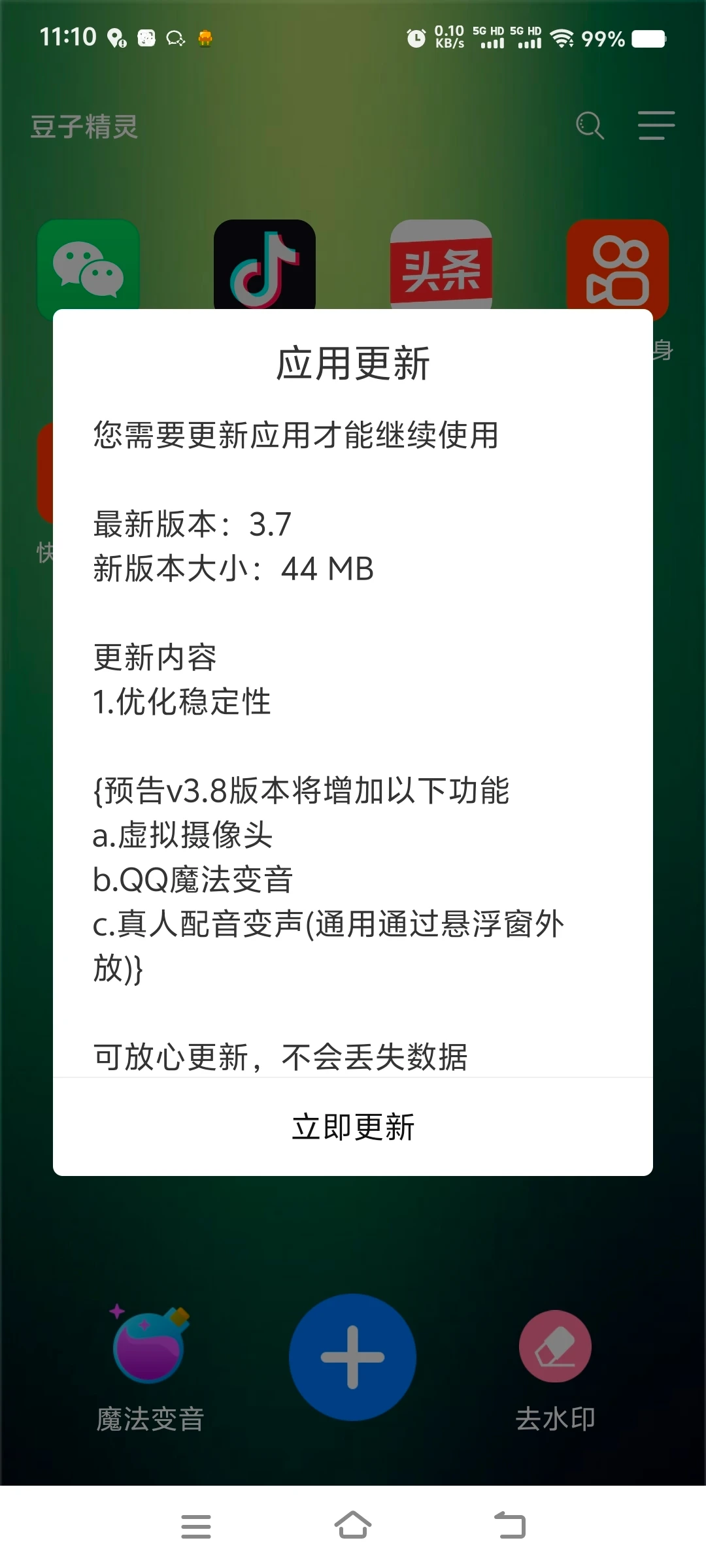Tap the 应用更新 dialog title
Viewport: 706px width, 1568px height.
pyautogui.click(x=352, y=365)
